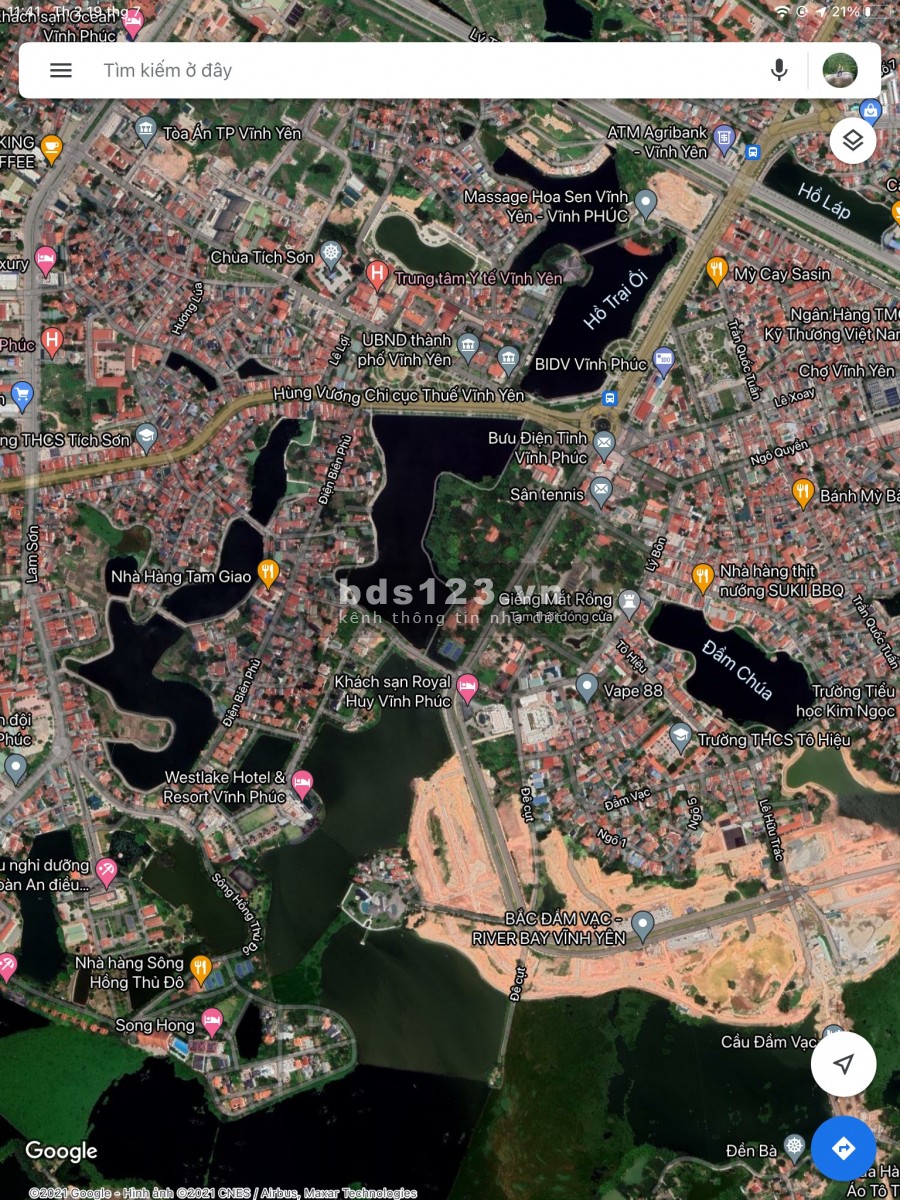This screenshot has height=1200, width=900.
Task: Open the Bưu Điện Tỉnh Vĩnh Phúc pin
Action: [604, 443]
